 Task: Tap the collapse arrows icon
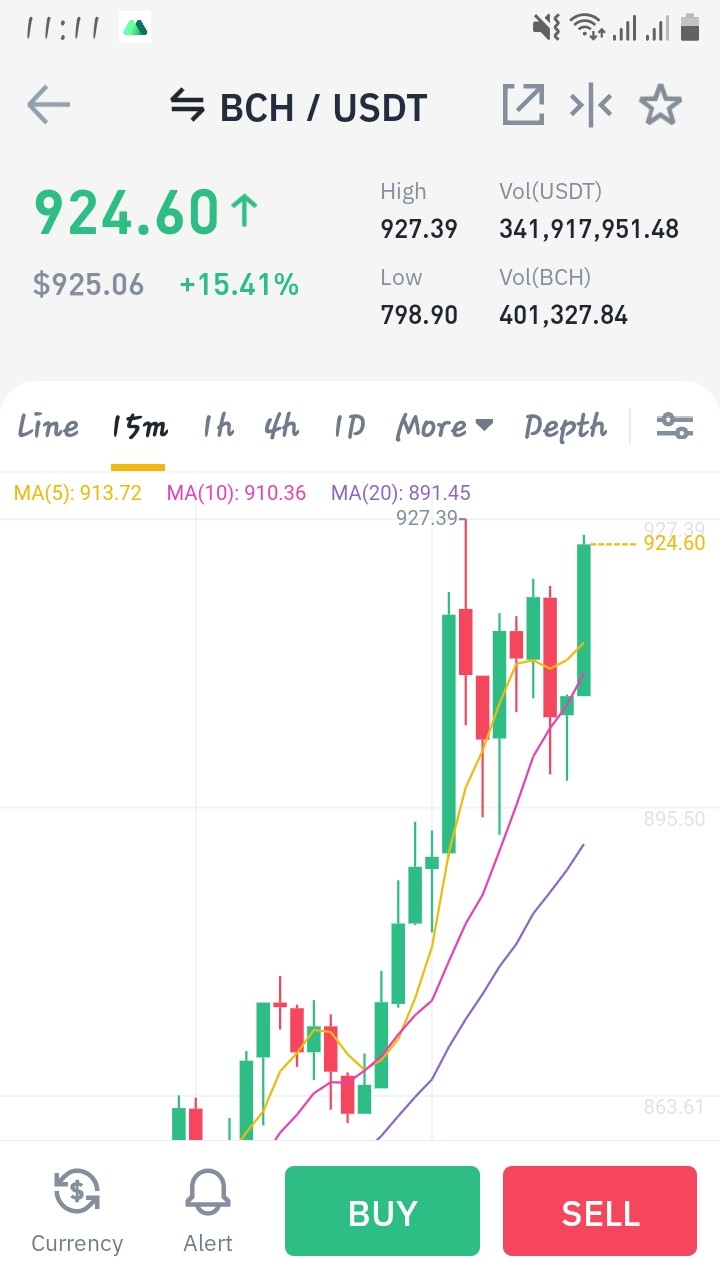pyautogui.click(x=591, y=105)
